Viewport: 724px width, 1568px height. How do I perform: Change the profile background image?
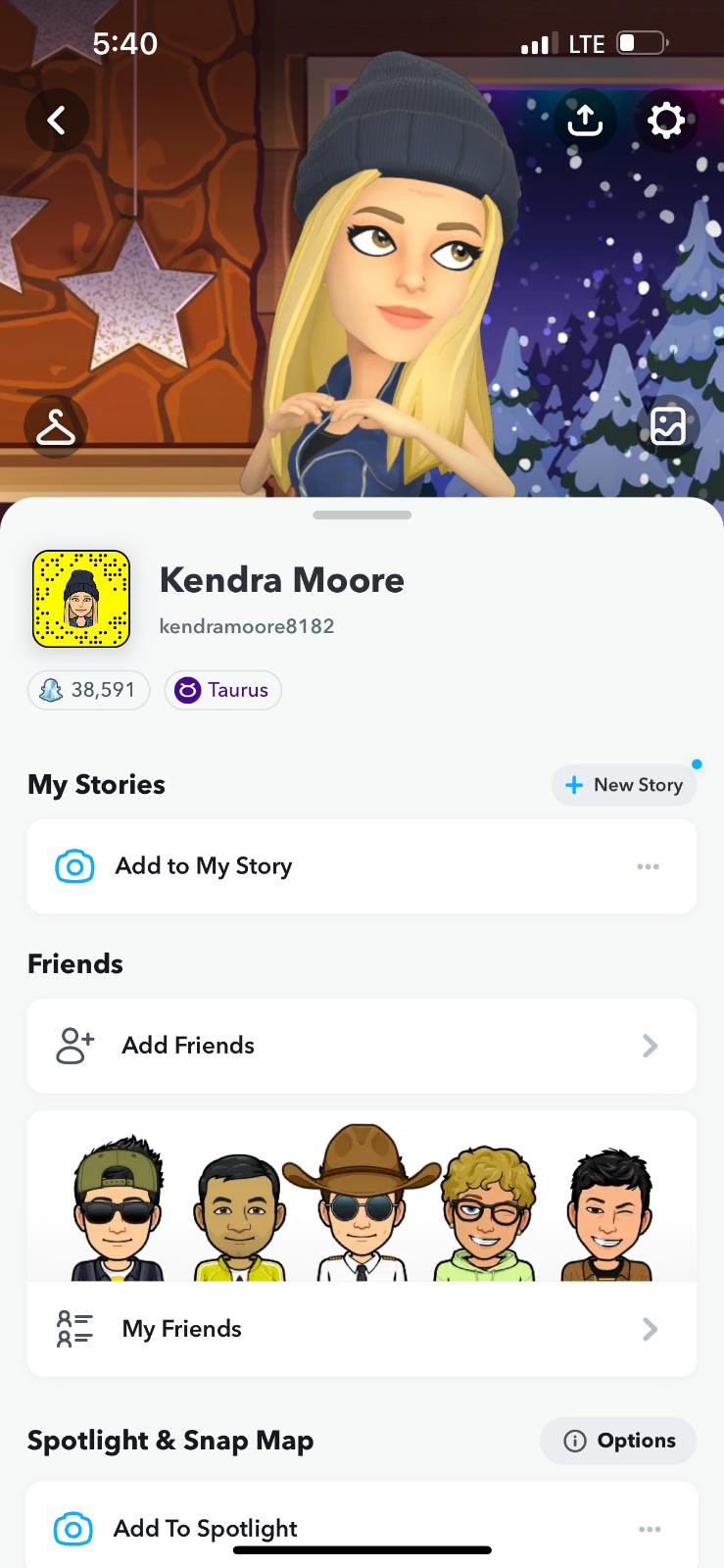coord(668,426)
